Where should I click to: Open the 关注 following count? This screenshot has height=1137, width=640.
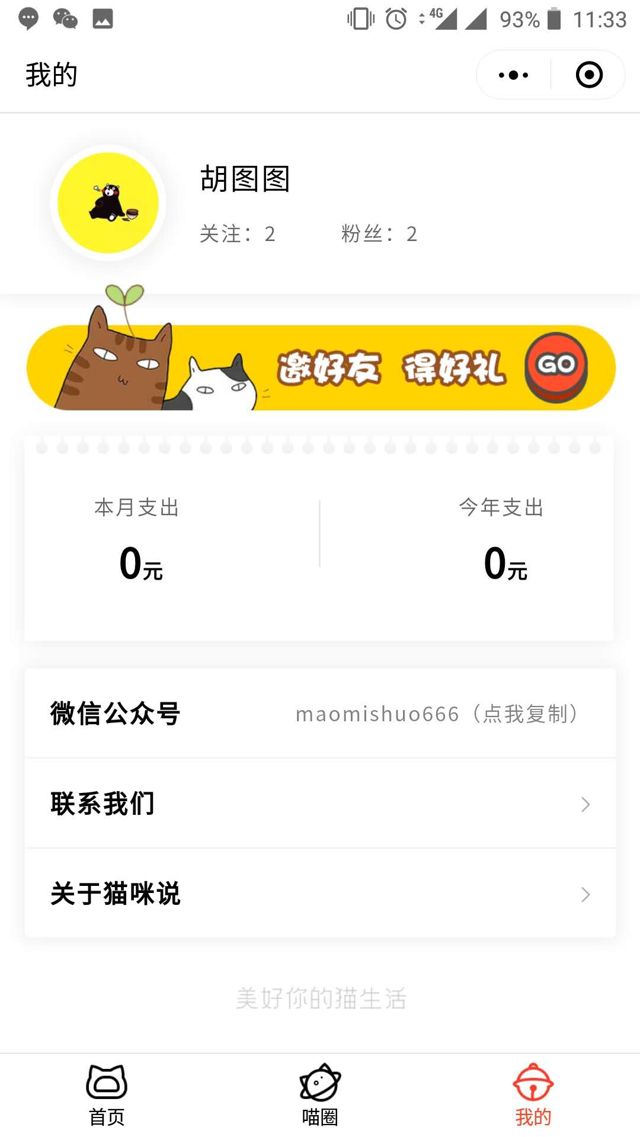click(x=237, y=234)
